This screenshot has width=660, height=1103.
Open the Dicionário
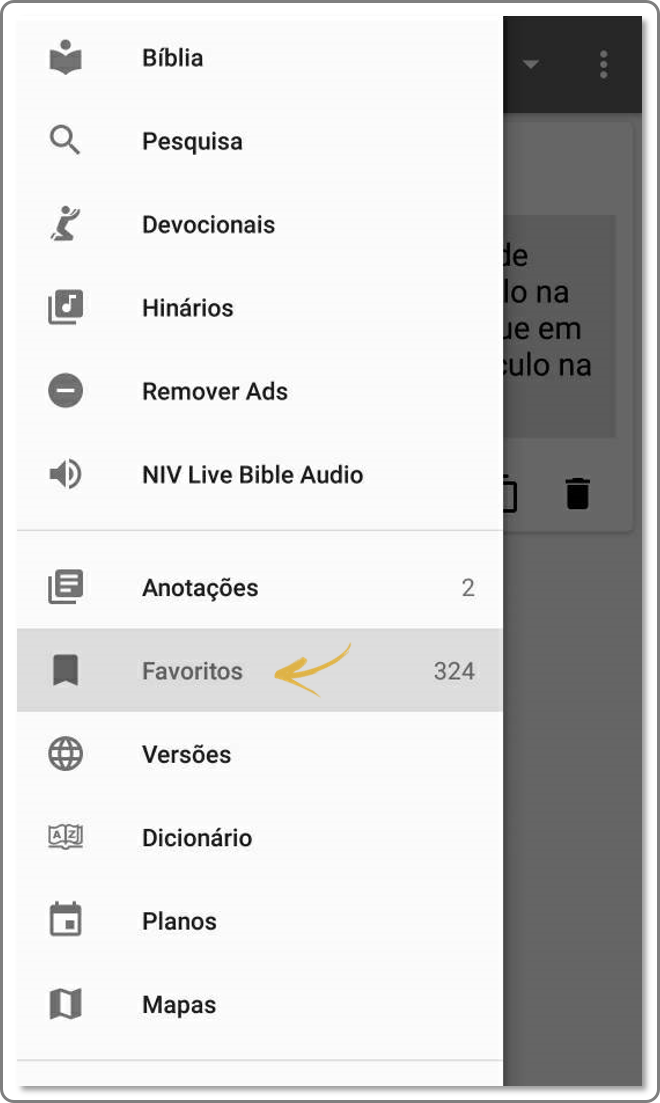tap(260, 837)
